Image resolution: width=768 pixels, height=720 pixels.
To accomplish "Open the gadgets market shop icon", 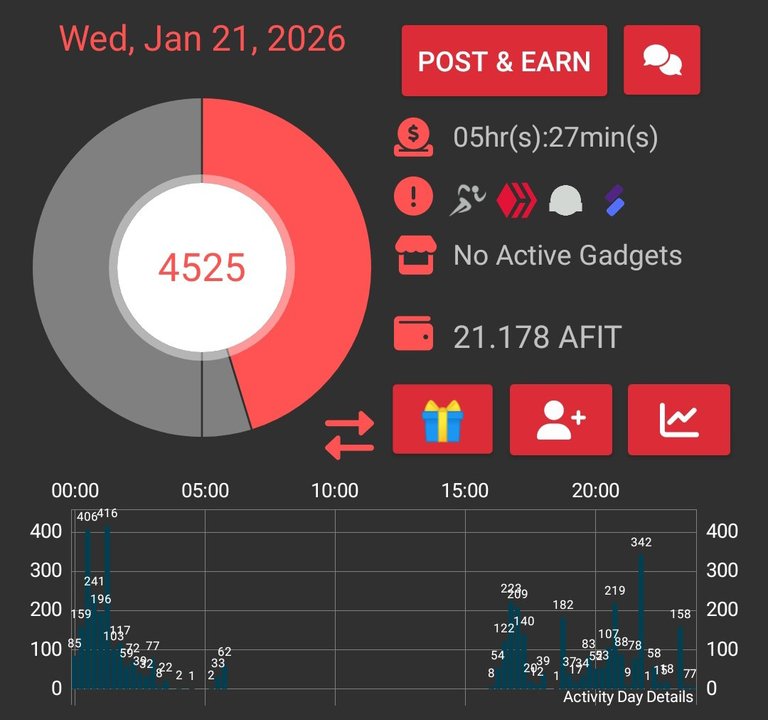I will 413,255.
